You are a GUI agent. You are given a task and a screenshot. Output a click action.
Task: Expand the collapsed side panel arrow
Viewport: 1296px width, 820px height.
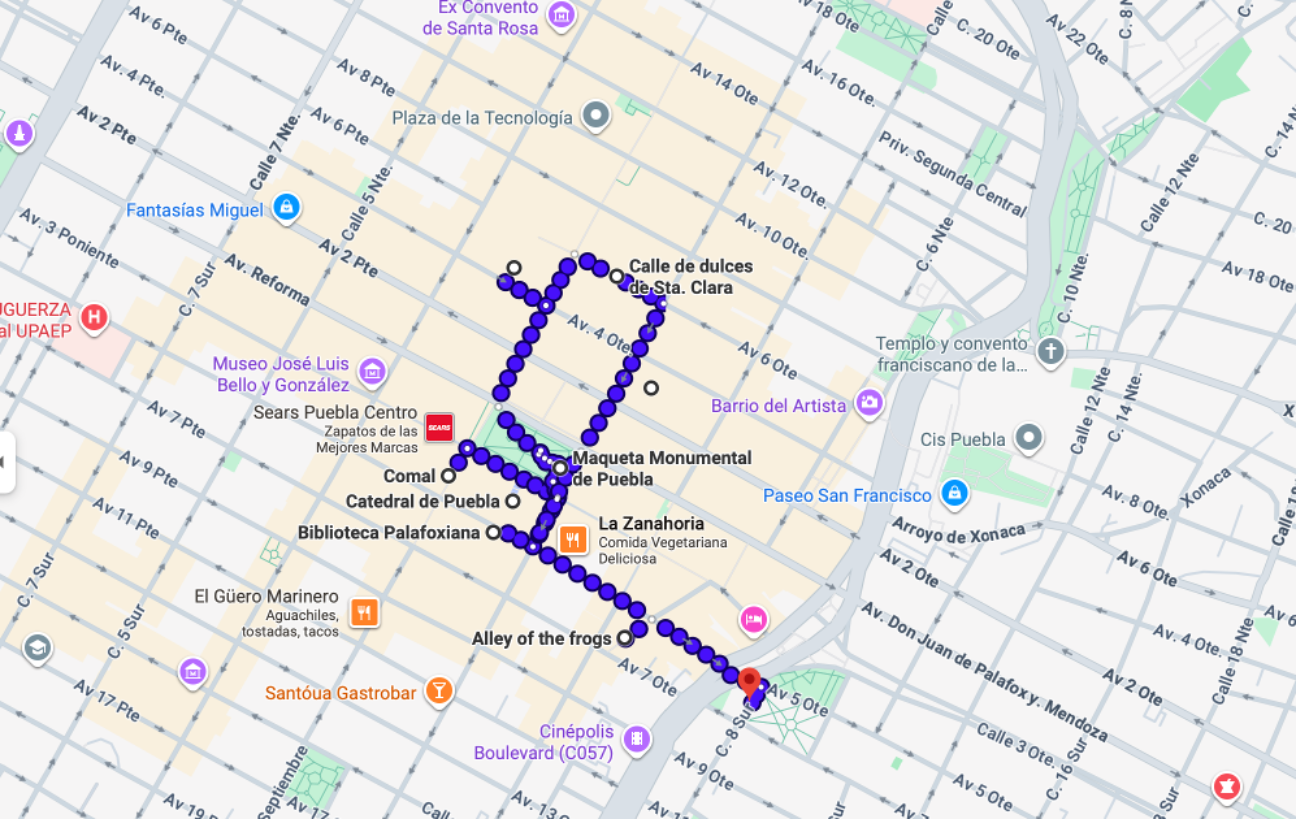(x=4, y=462)
